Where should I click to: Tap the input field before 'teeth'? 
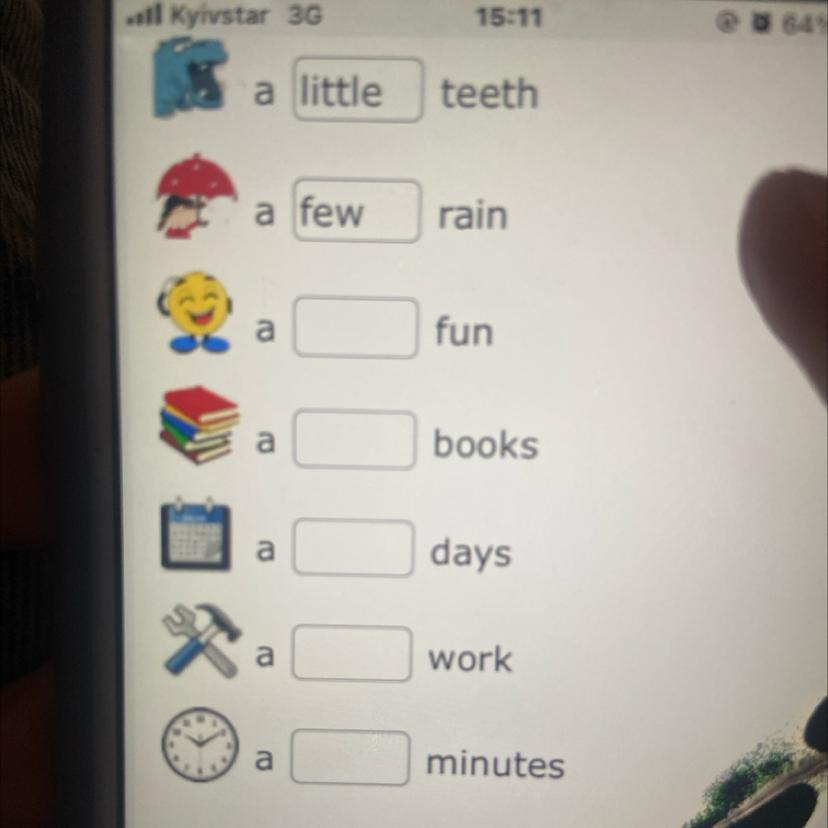coord(357,91)
